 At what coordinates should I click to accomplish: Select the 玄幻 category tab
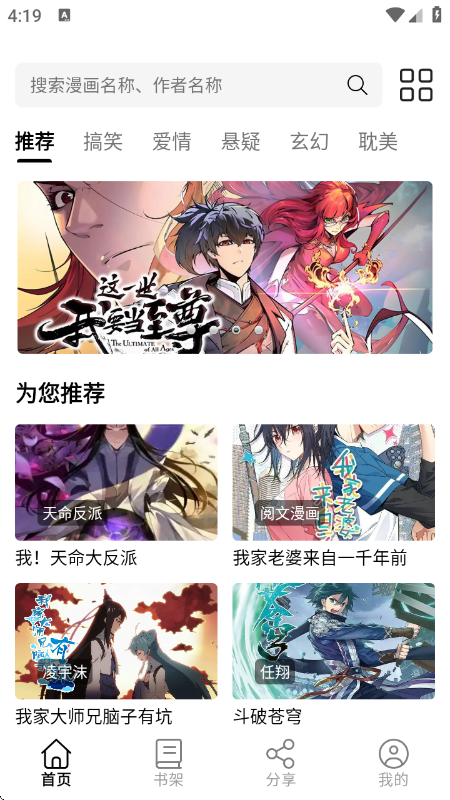coord(309,141)
